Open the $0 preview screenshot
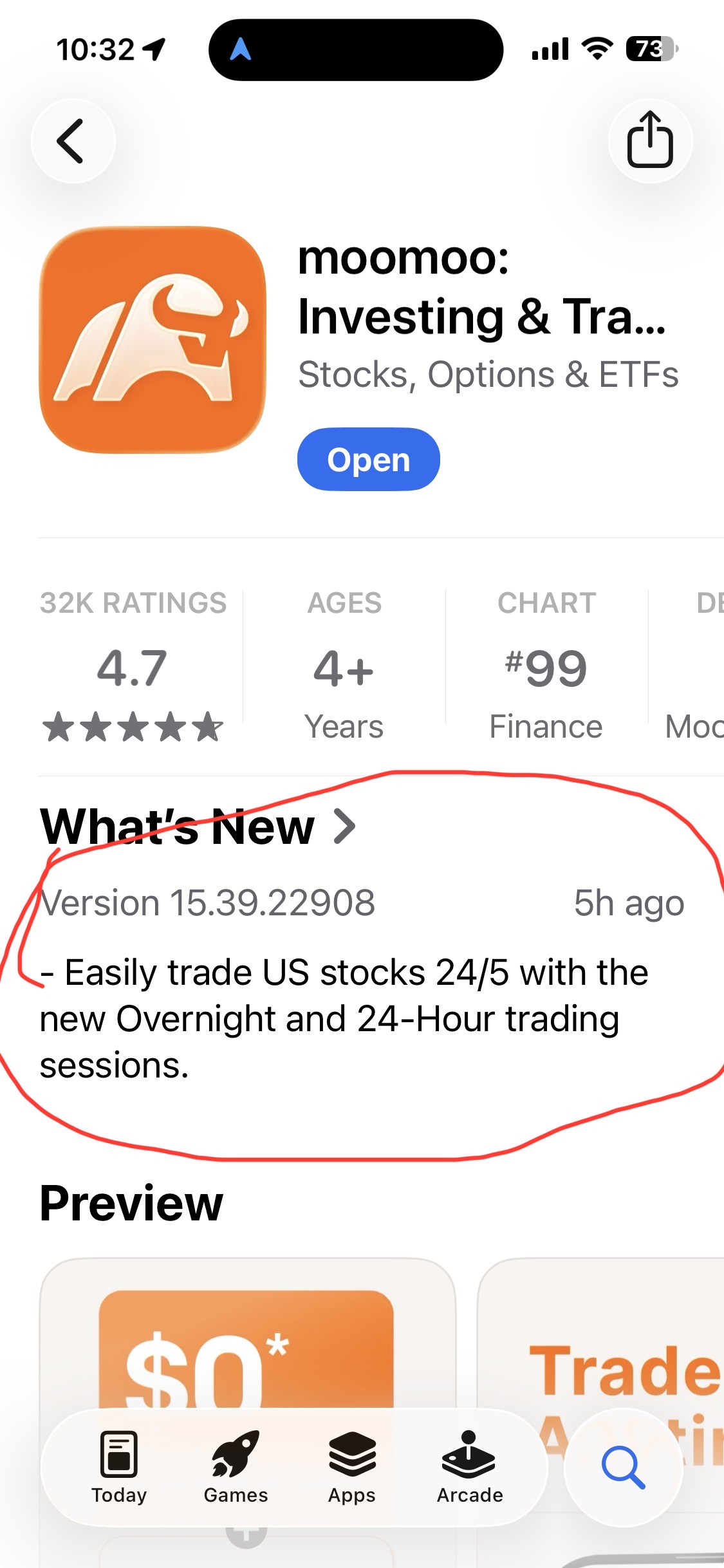This screenshot has height=1568, width=724. (248, 1339)
